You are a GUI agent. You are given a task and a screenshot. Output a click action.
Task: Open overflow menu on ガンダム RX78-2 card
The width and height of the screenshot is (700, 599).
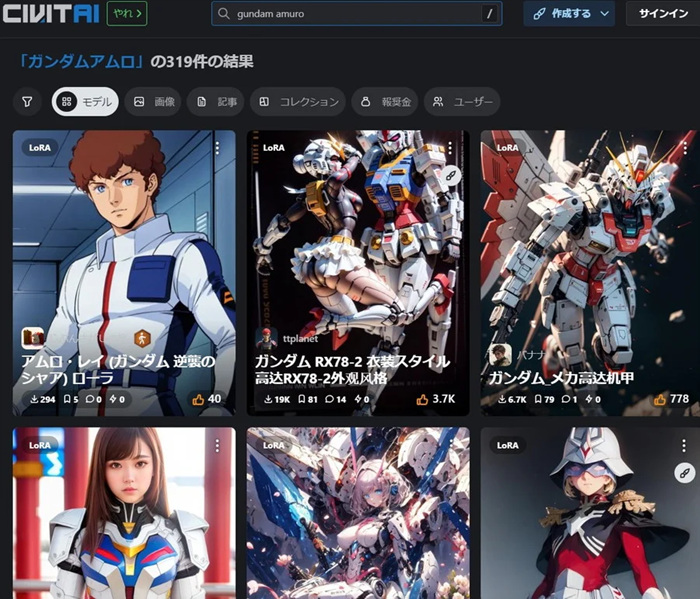(x=451, y=147)
